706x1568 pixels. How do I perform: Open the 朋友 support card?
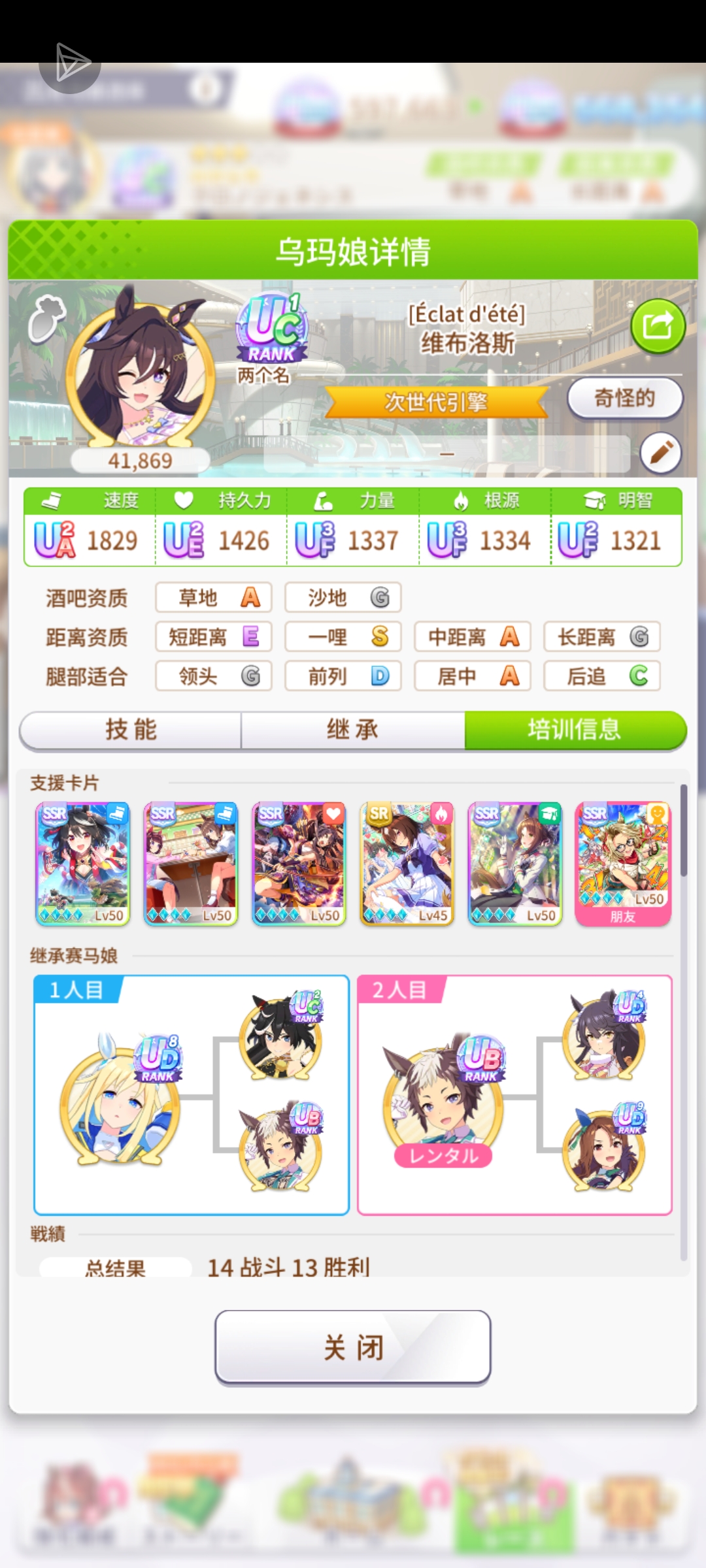(x=623, y=862)
